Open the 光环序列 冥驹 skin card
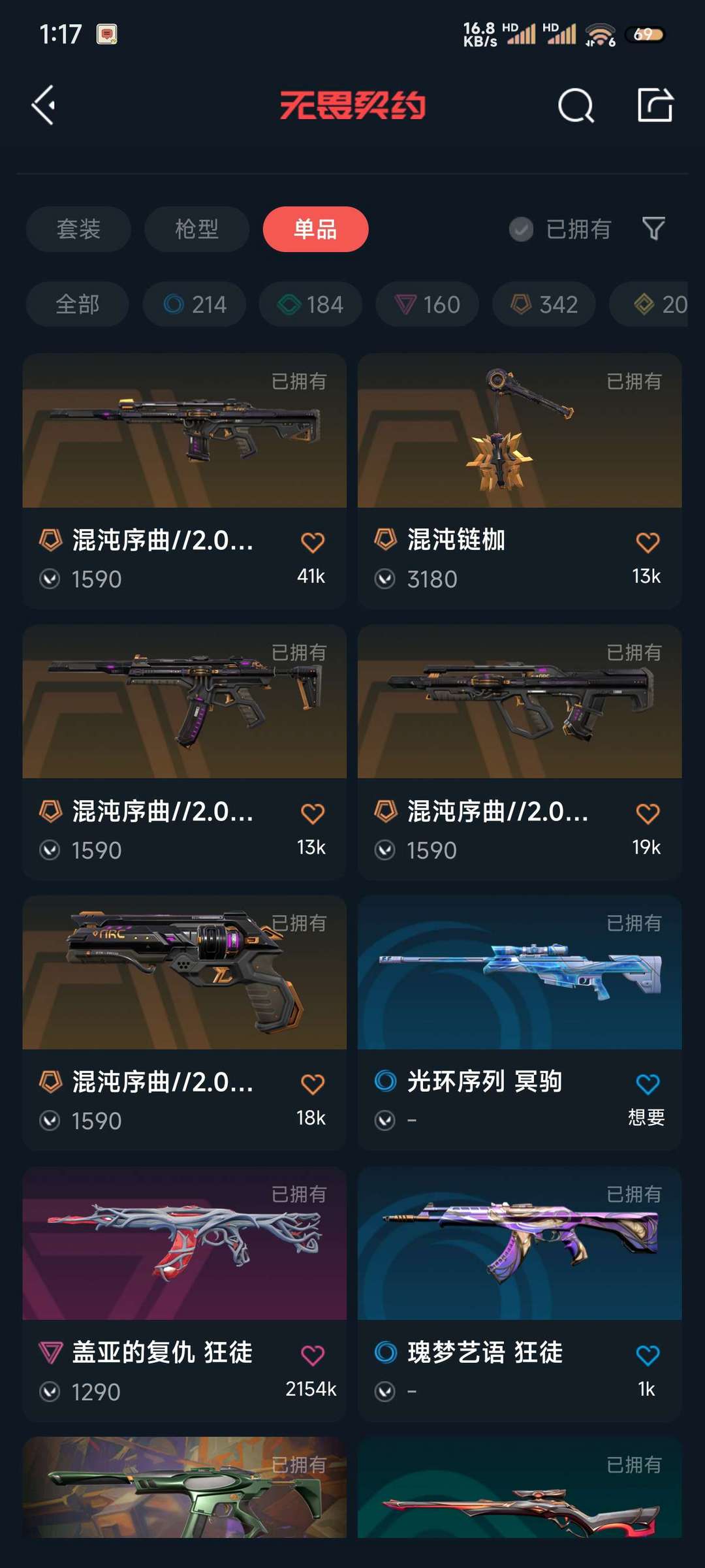The width and height of the screenshot is (705, 1568). pyautogui.click(x=519, y=999)
